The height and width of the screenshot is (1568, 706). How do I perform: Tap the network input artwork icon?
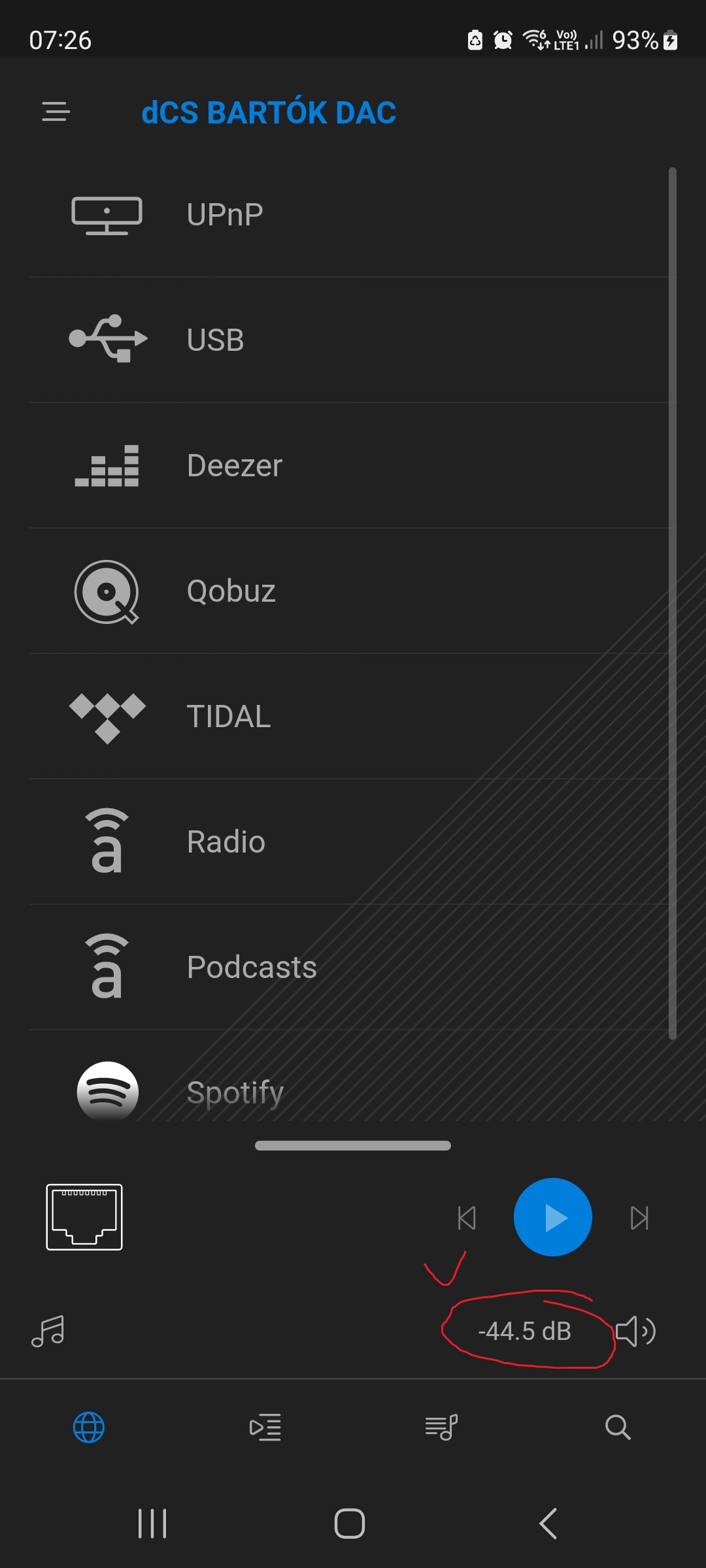84,1217
